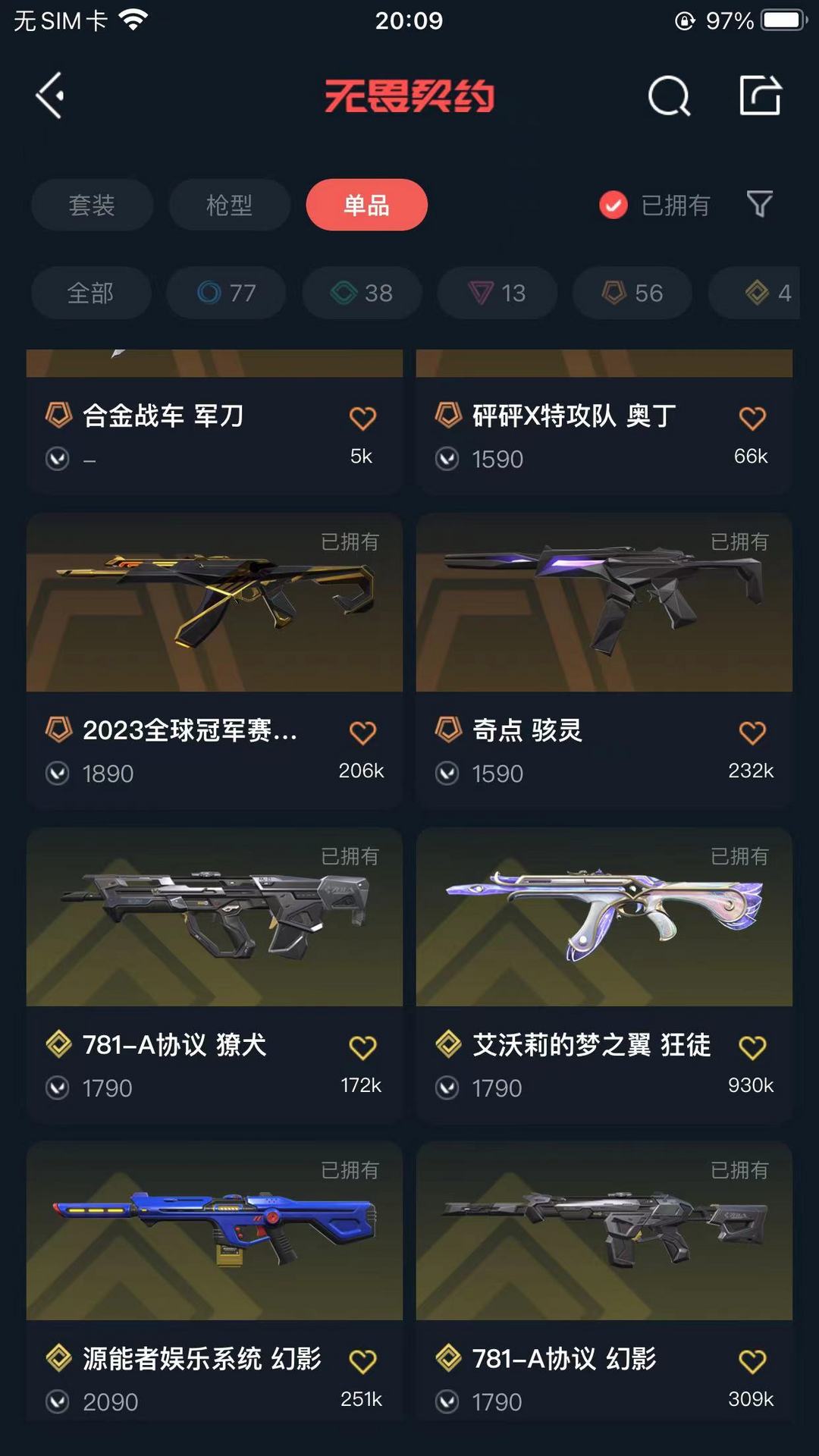The height and width of the screenshot is (1456, 819).
Task: Open the 奇点 骇灵 skin card
Action: [x=604, y=661]
